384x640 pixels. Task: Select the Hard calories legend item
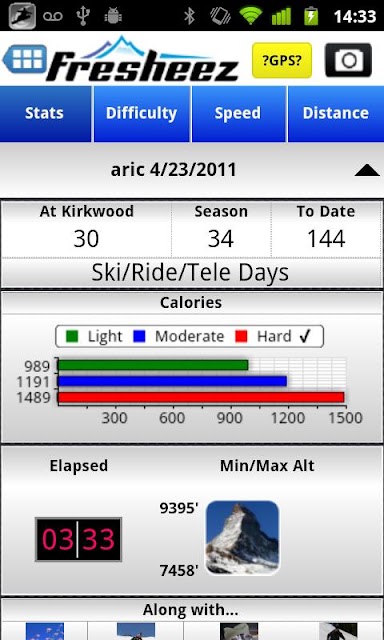click(x=273, y=336)
